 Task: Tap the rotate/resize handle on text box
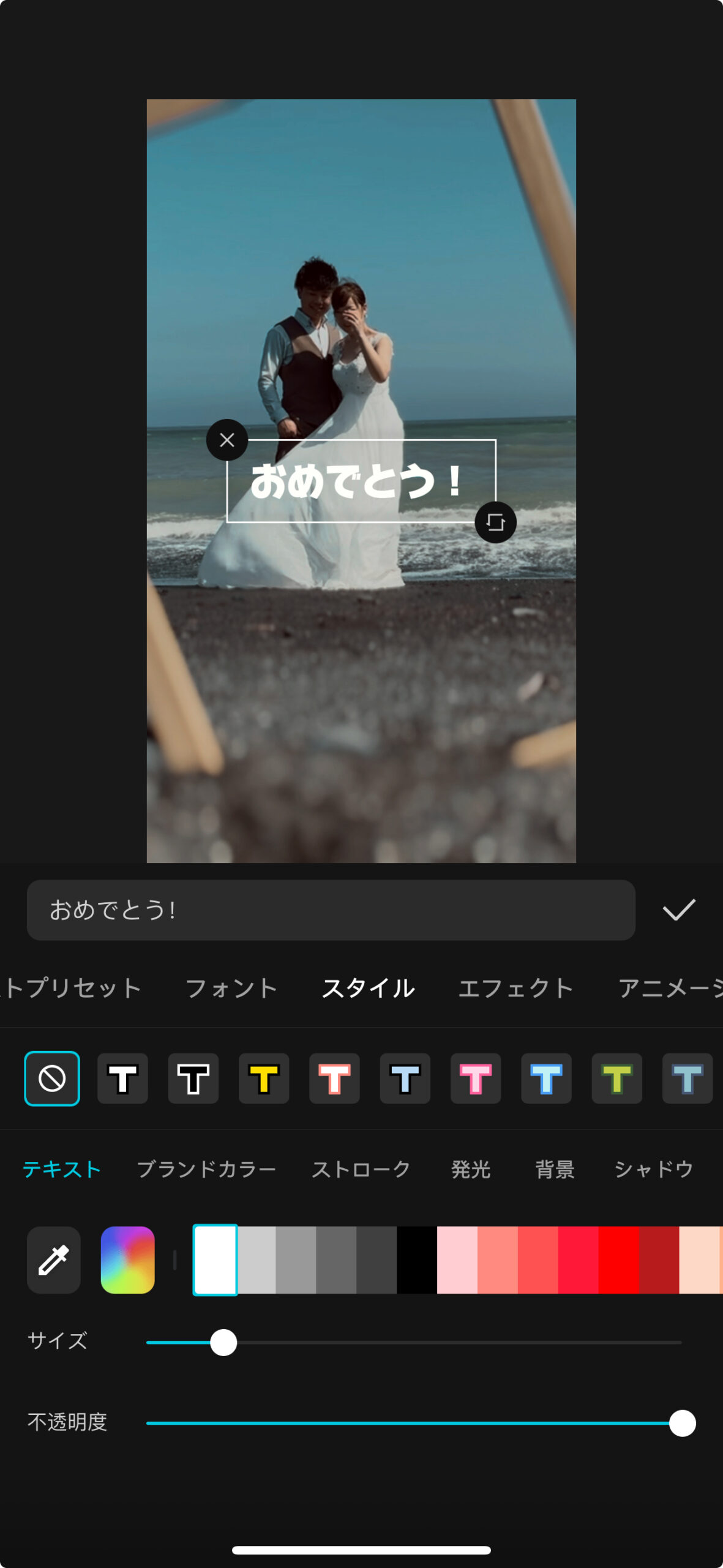pos(495,522)
